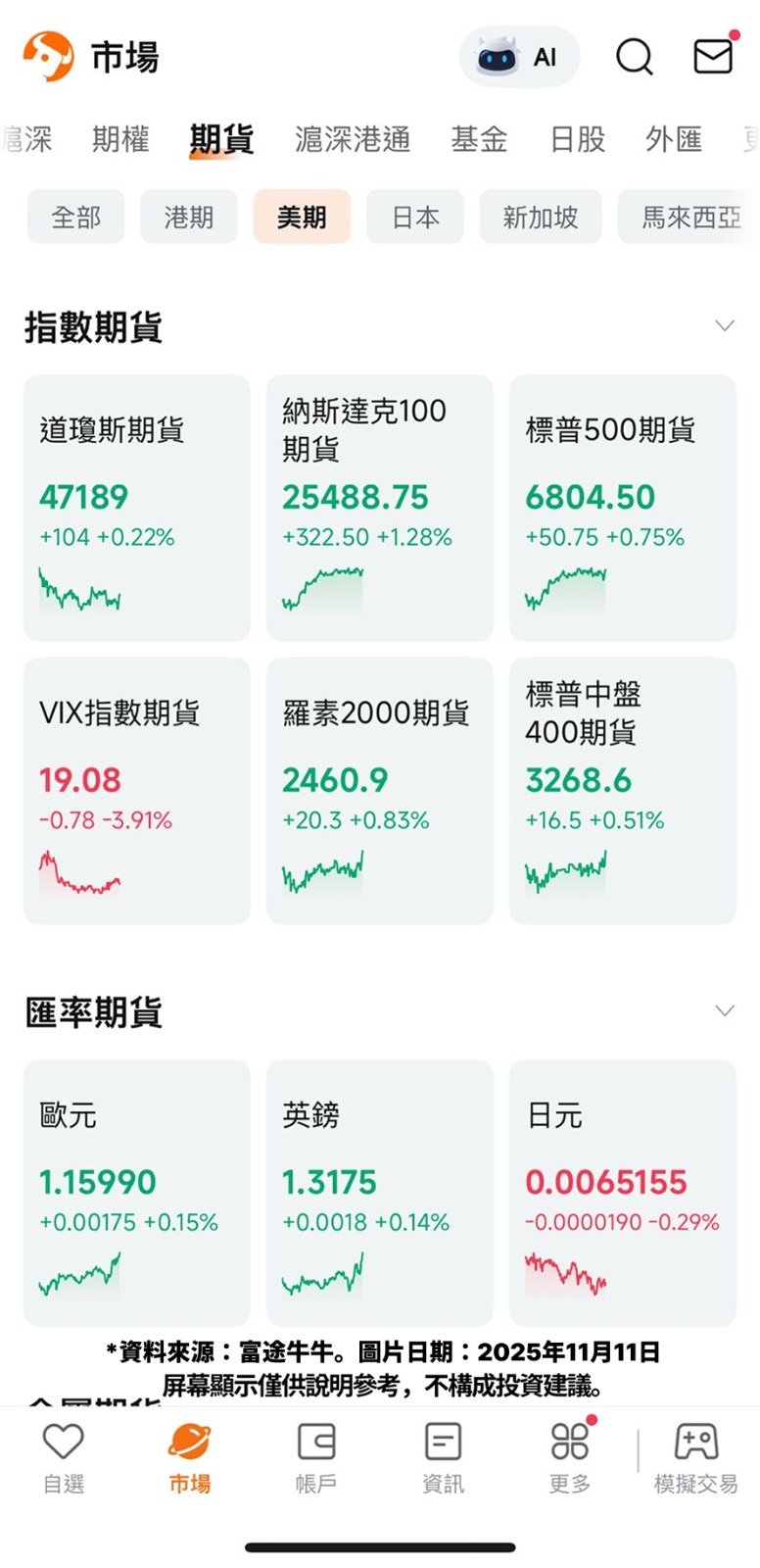Switch to the 滬深港通 tab
The image size is (760, 1568).
[353, 139]
